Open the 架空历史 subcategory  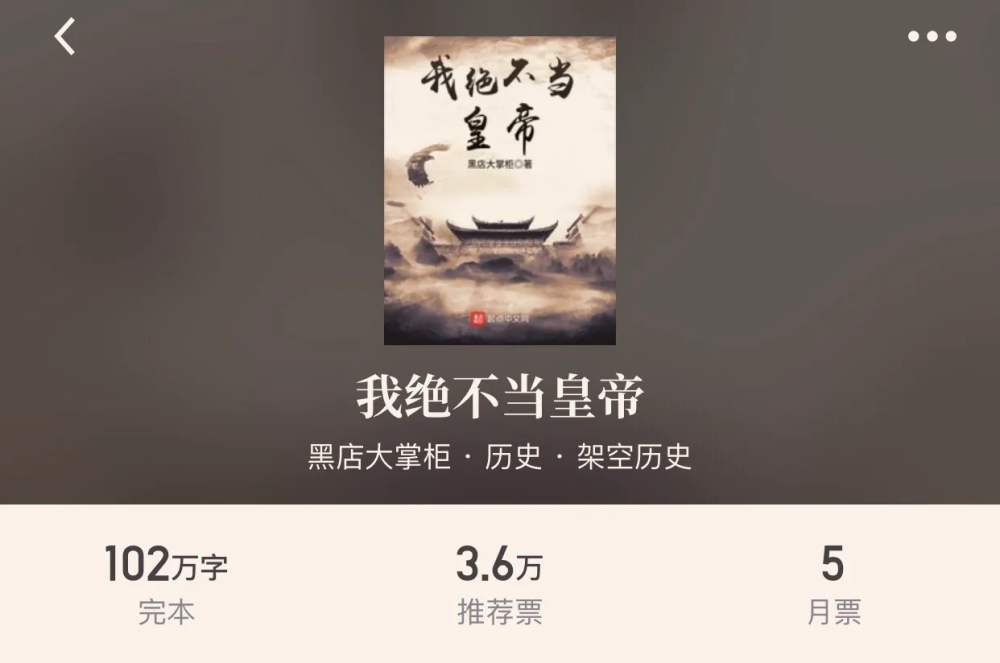(634, 457)
